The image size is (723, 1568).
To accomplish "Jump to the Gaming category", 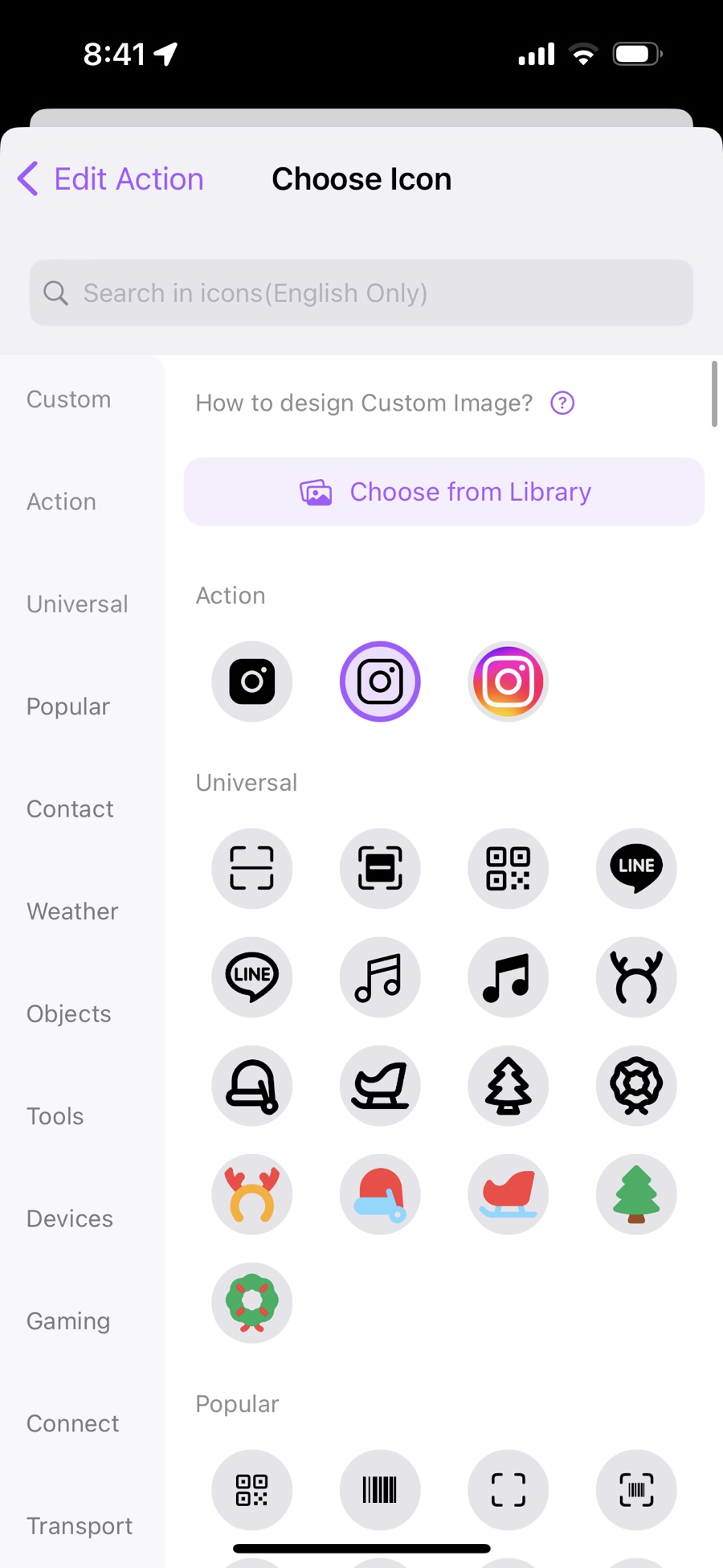I will click(68, 1321).
